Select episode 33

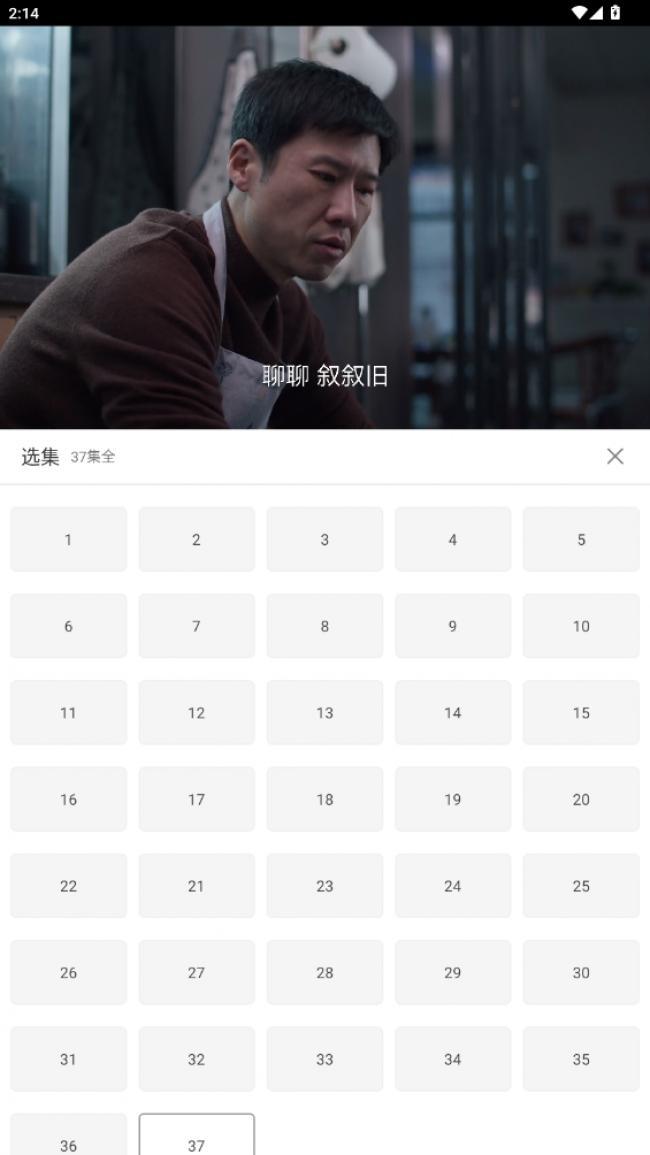324,1059
